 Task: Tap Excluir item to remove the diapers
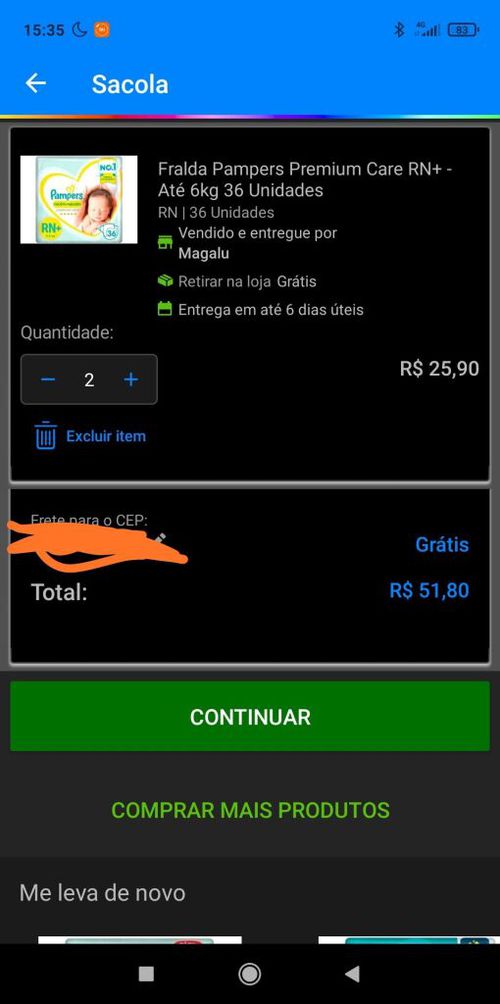[x=90, y=437]
